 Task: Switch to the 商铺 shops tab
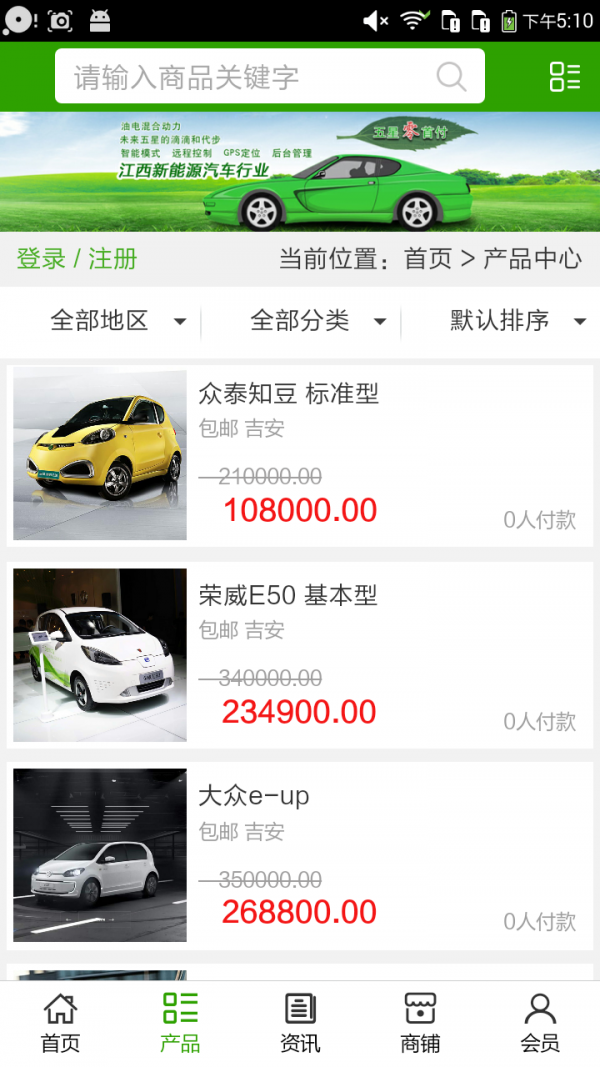pyautogui.click(x=420, y=1022)
